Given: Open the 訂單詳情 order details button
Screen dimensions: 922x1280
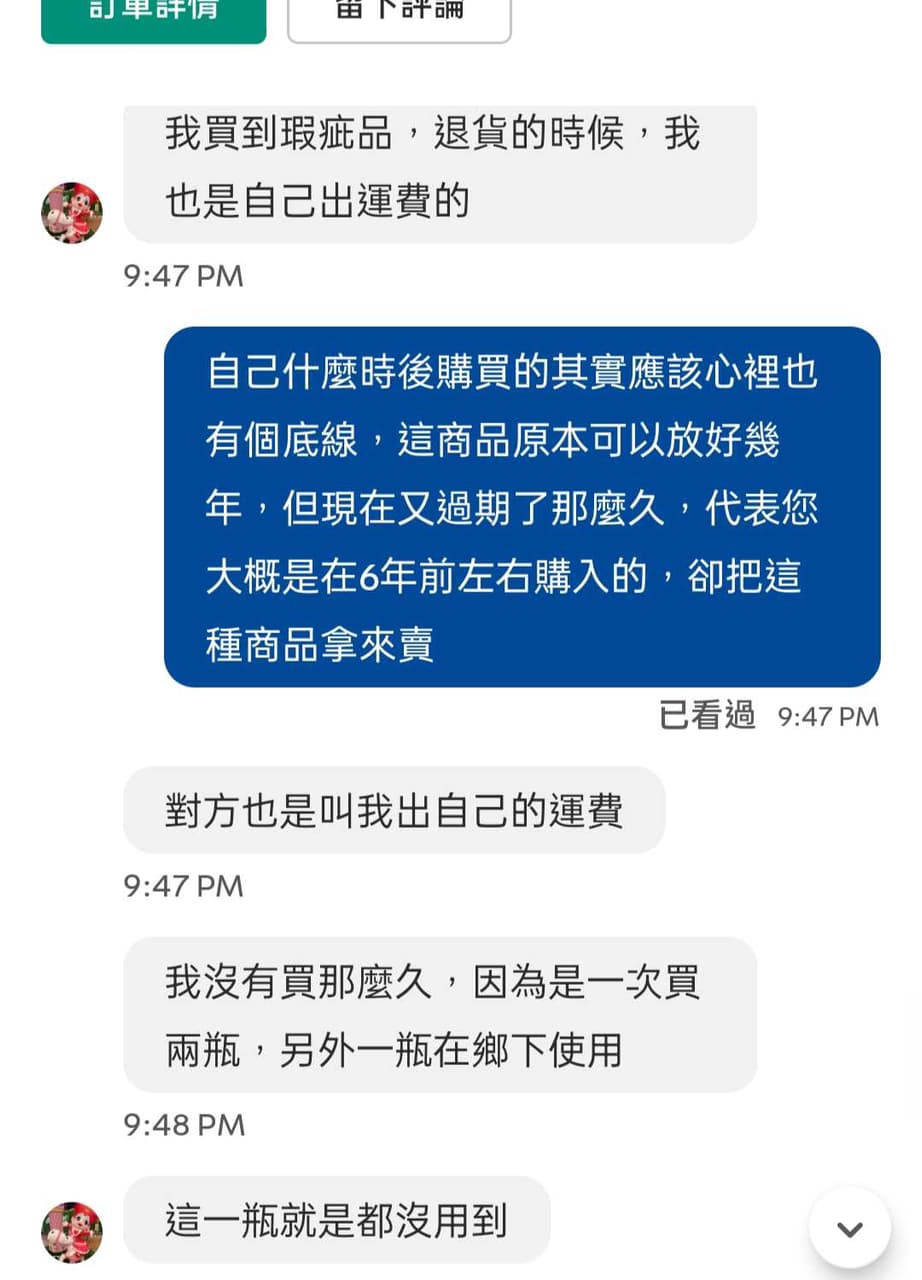Looking at the screenshot, I should (153, 17).
